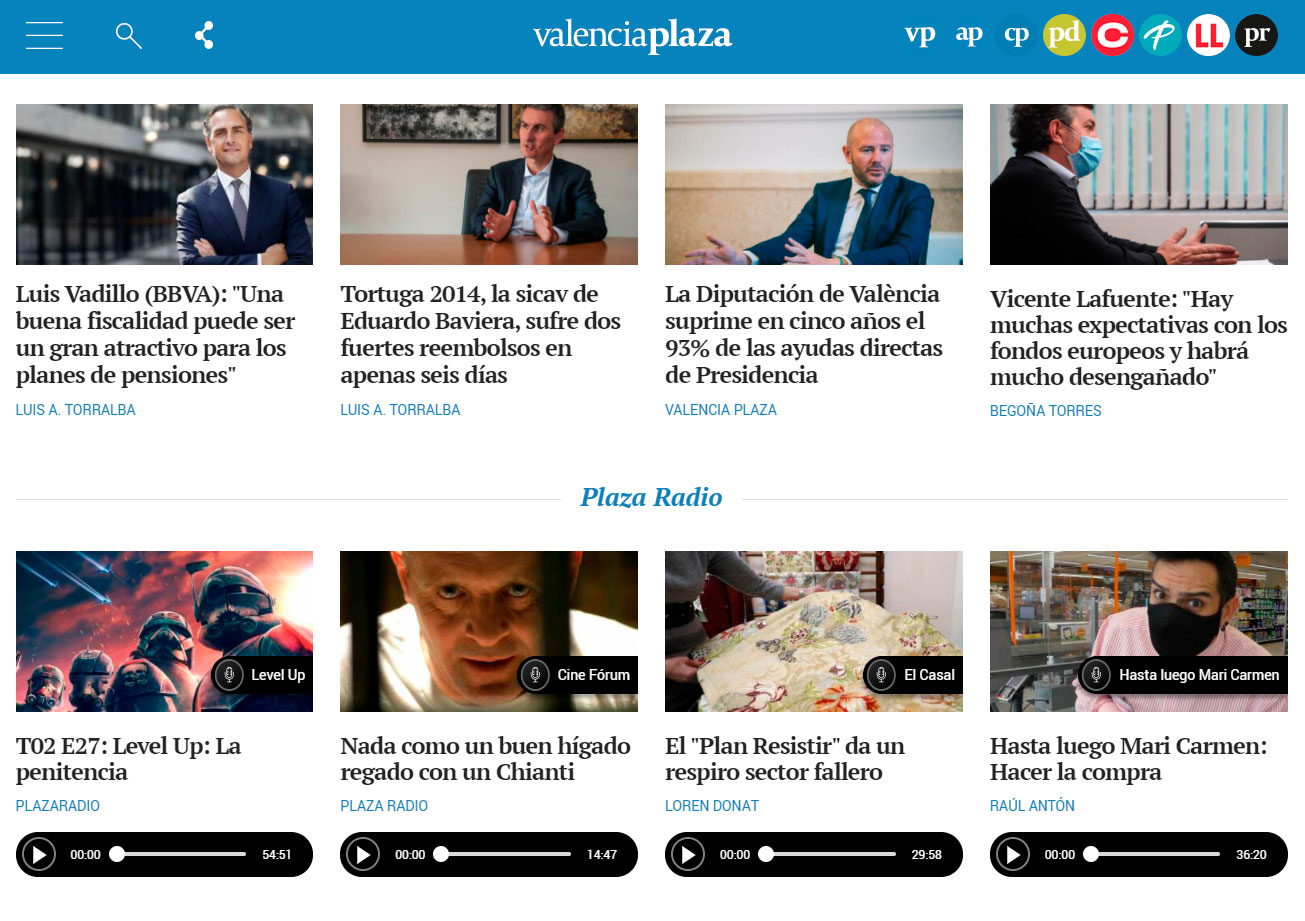Play the Plan Resistir episode
Image resolution: width=1305 pixels, height=921 pixels.
(x=688, y=855)
